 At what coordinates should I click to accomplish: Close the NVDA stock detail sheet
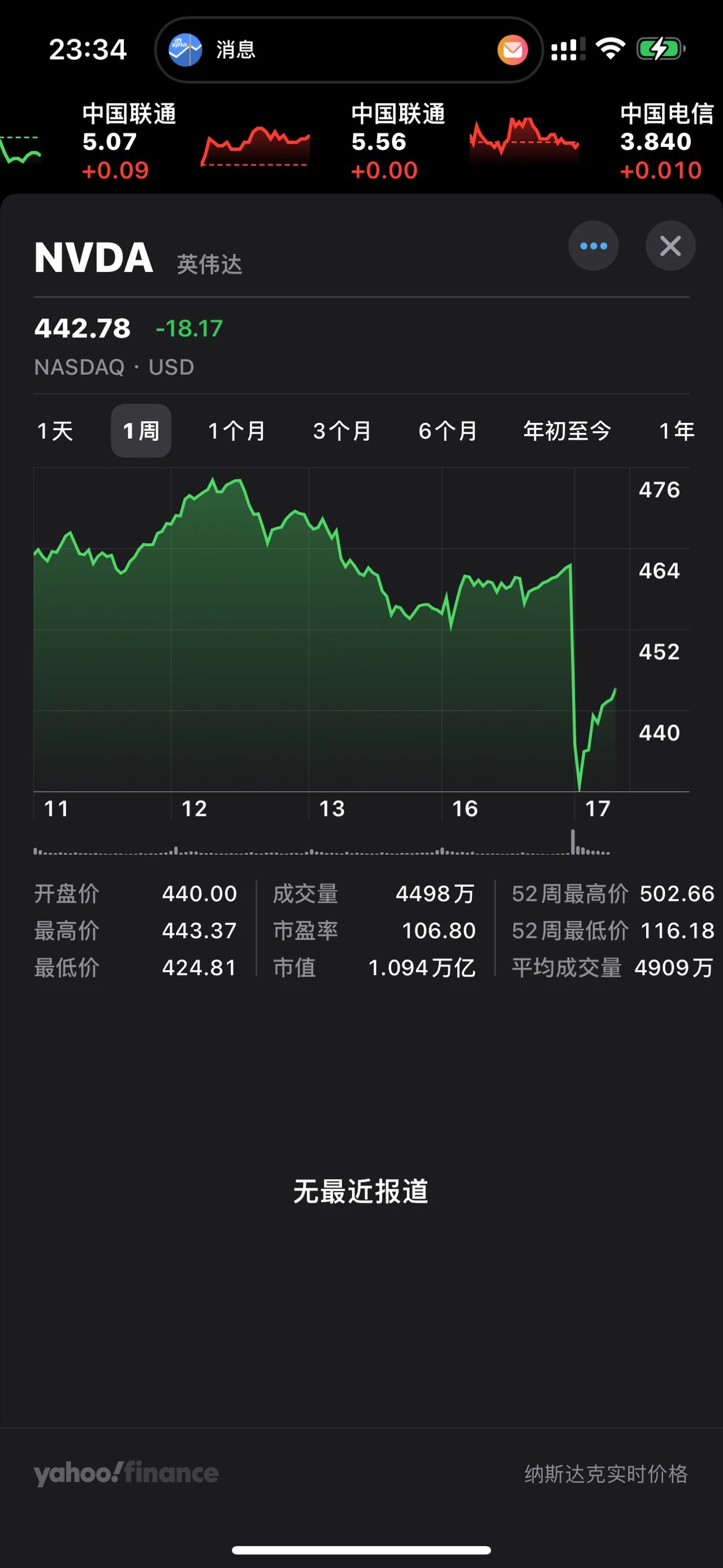click(670, 246)
